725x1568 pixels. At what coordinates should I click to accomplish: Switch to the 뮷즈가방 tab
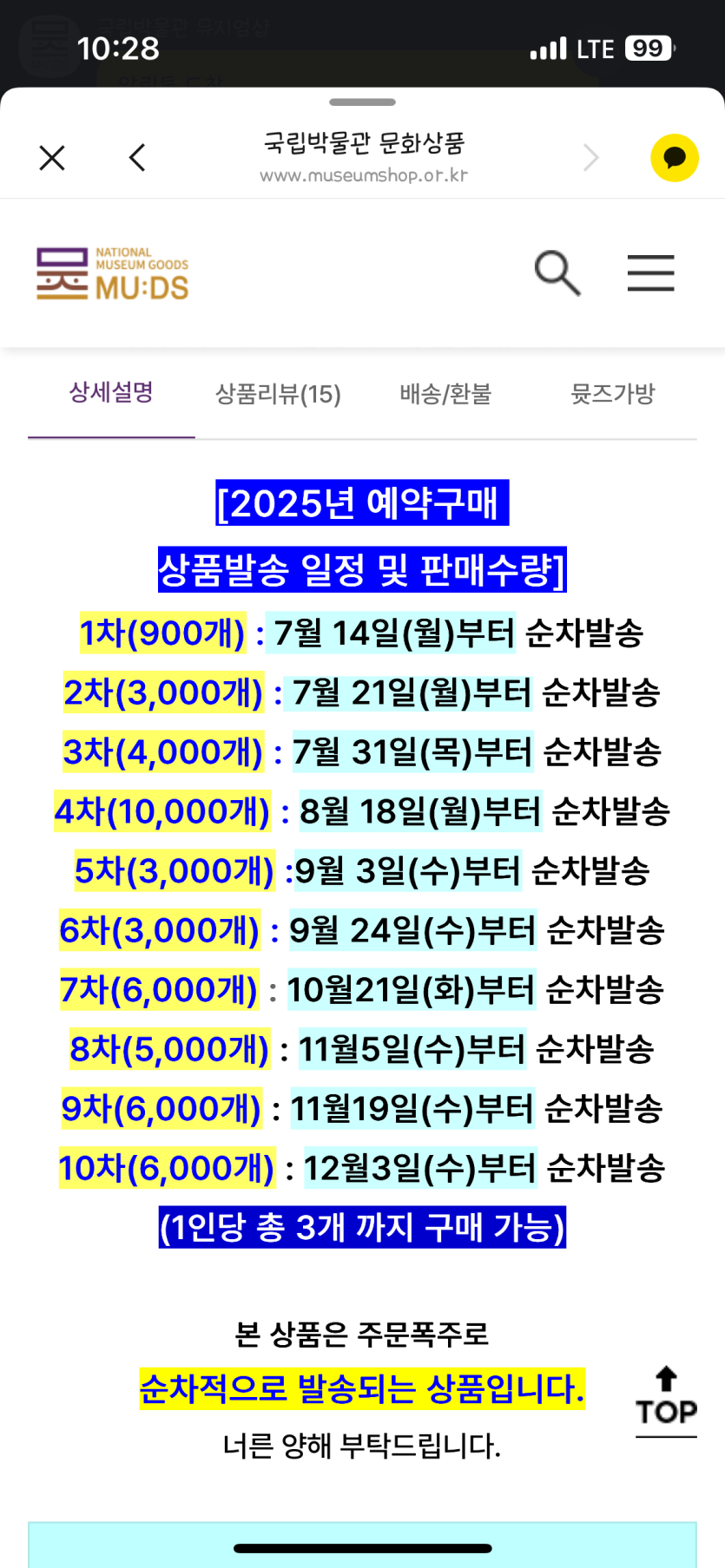pyautogui.click(x=612, y=394)
